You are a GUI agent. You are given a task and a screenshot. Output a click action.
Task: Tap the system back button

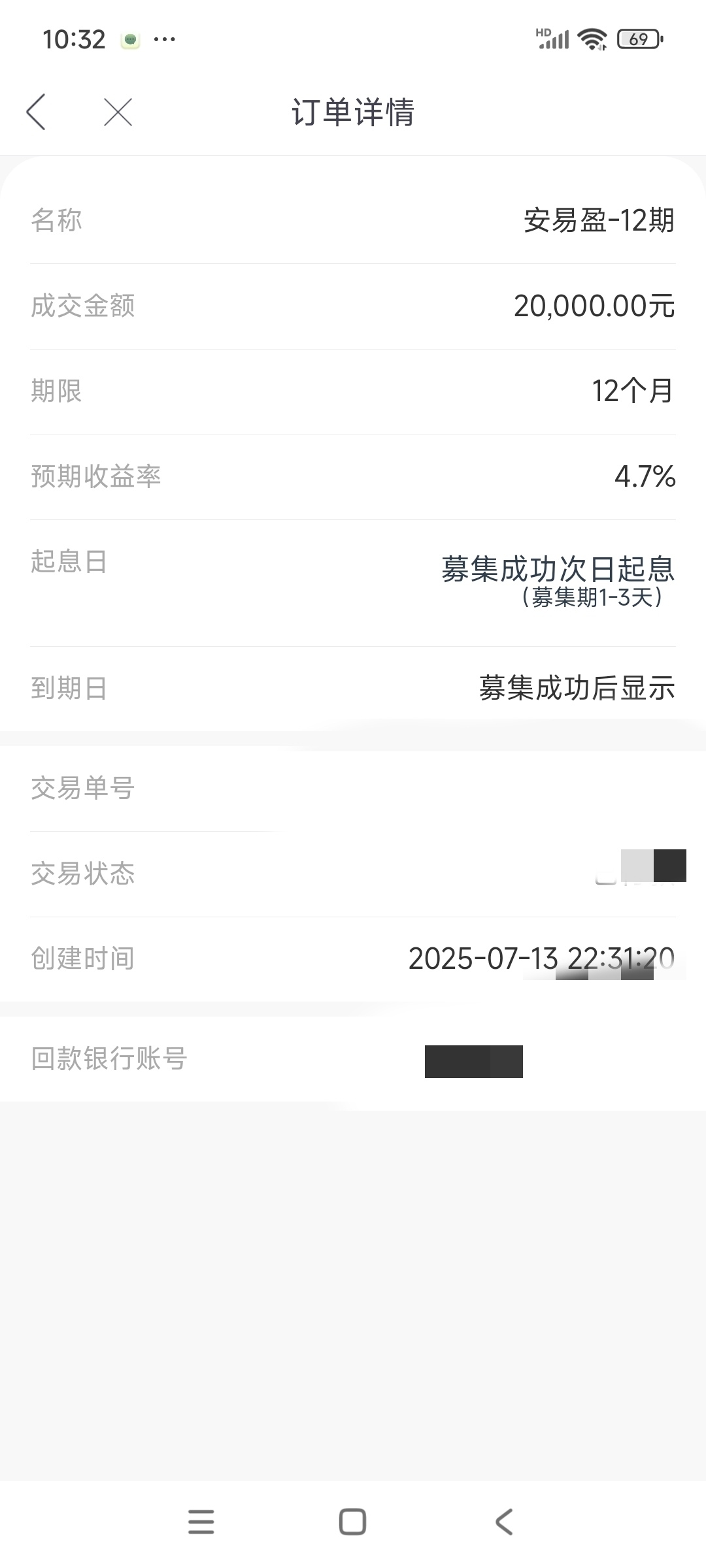(504, 1522)
